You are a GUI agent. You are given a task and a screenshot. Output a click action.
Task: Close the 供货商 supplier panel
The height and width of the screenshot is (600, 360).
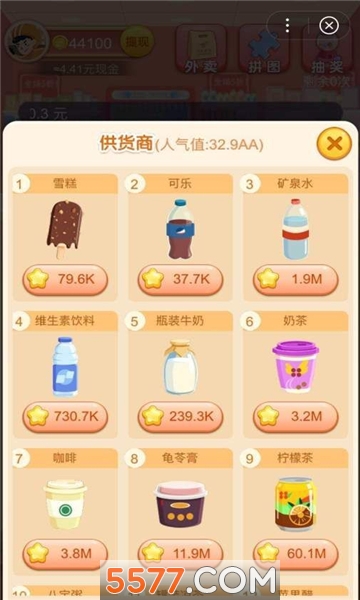pyautogui.click(x=334, y=144)
